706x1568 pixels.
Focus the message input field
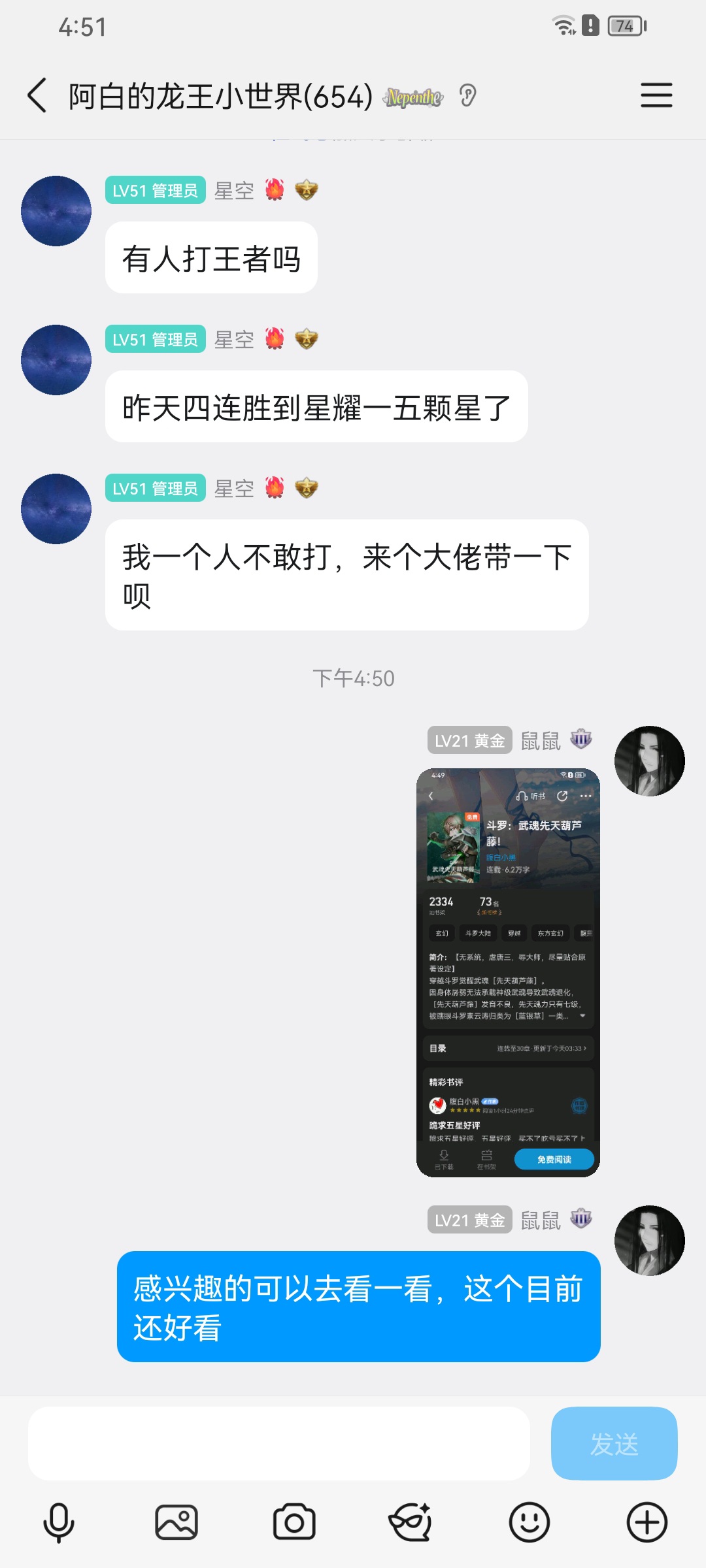point(278,1443)
